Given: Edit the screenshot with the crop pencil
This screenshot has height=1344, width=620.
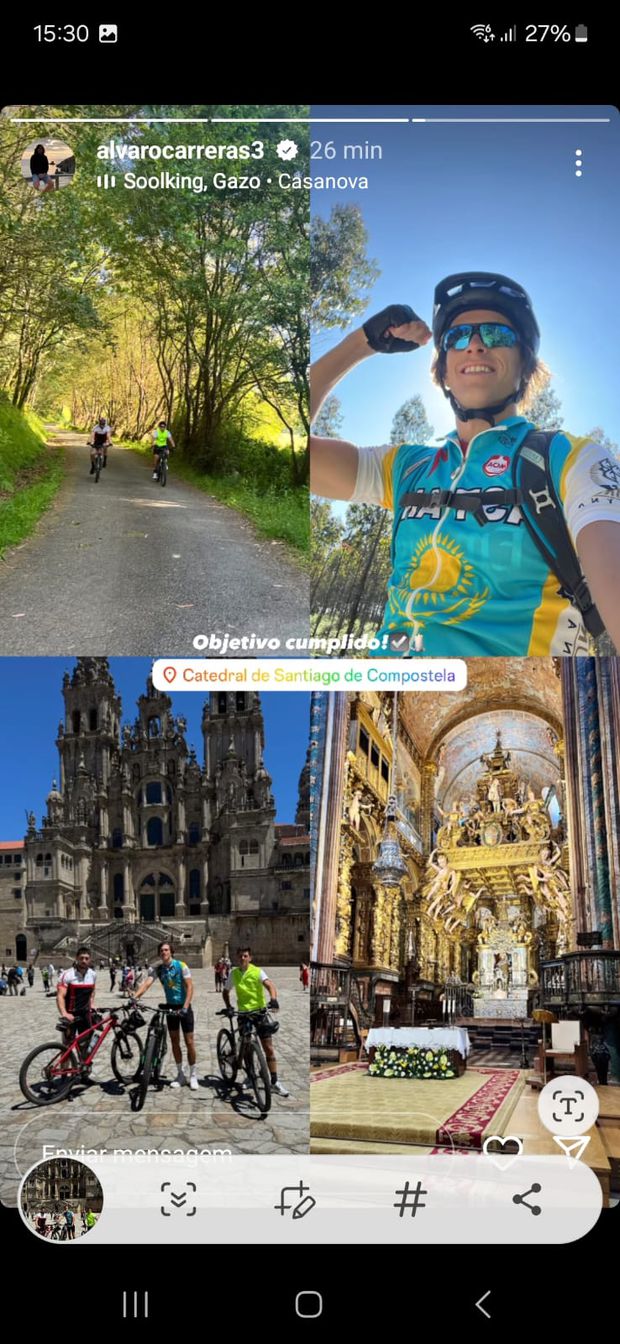Looking at the screenshot, I should pyautogui.click(x=295, y=1199).
